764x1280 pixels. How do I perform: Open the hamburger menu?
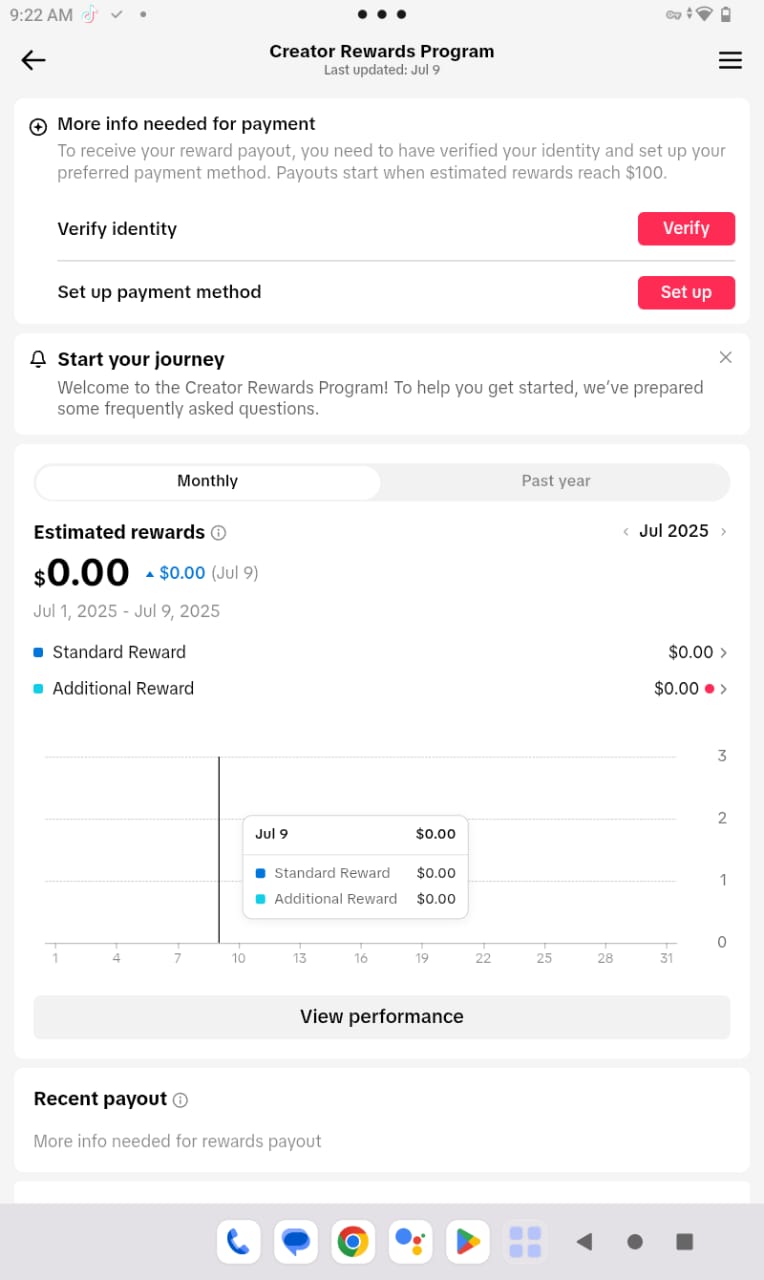click(x=730, y=60)
